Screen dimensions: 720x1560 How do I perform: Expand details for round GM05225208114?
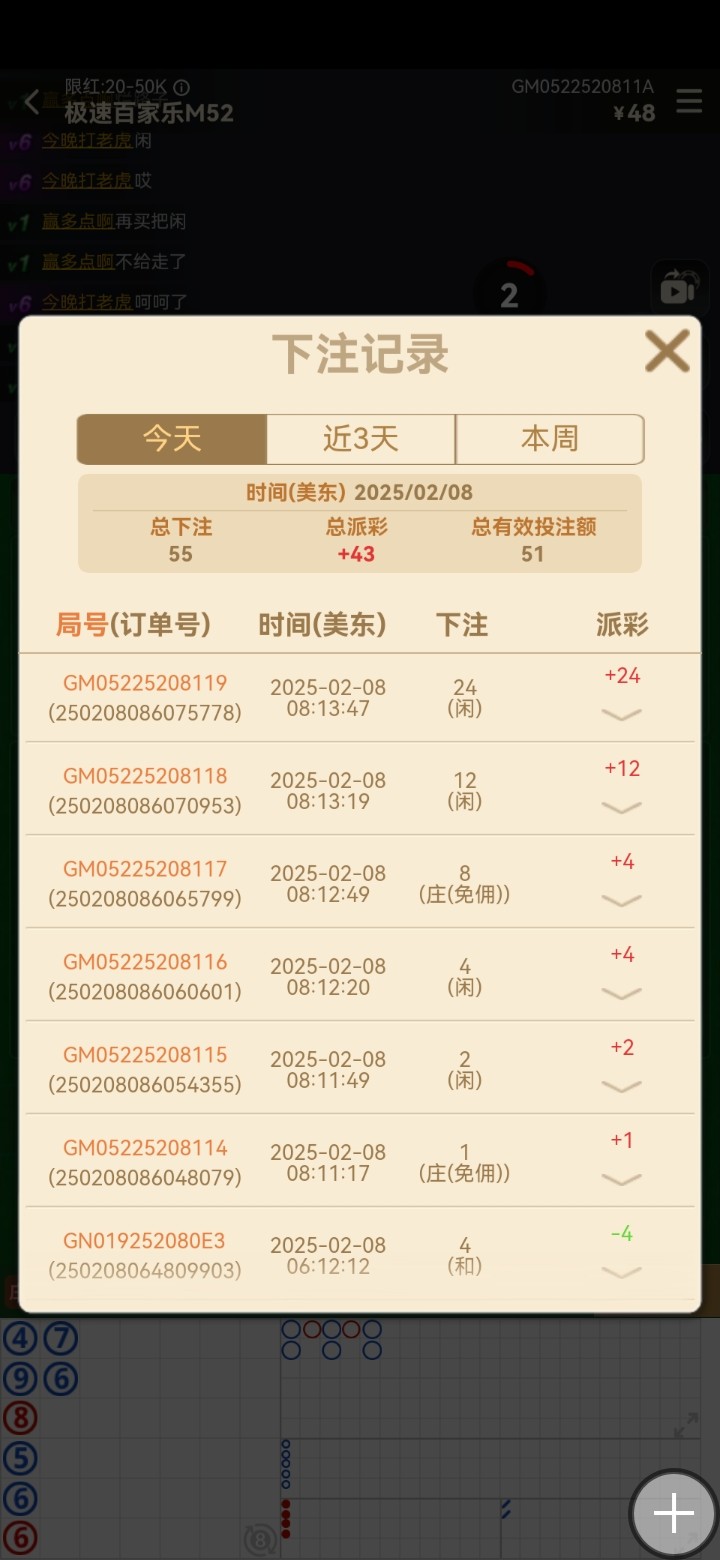[x=622, y=1179]
